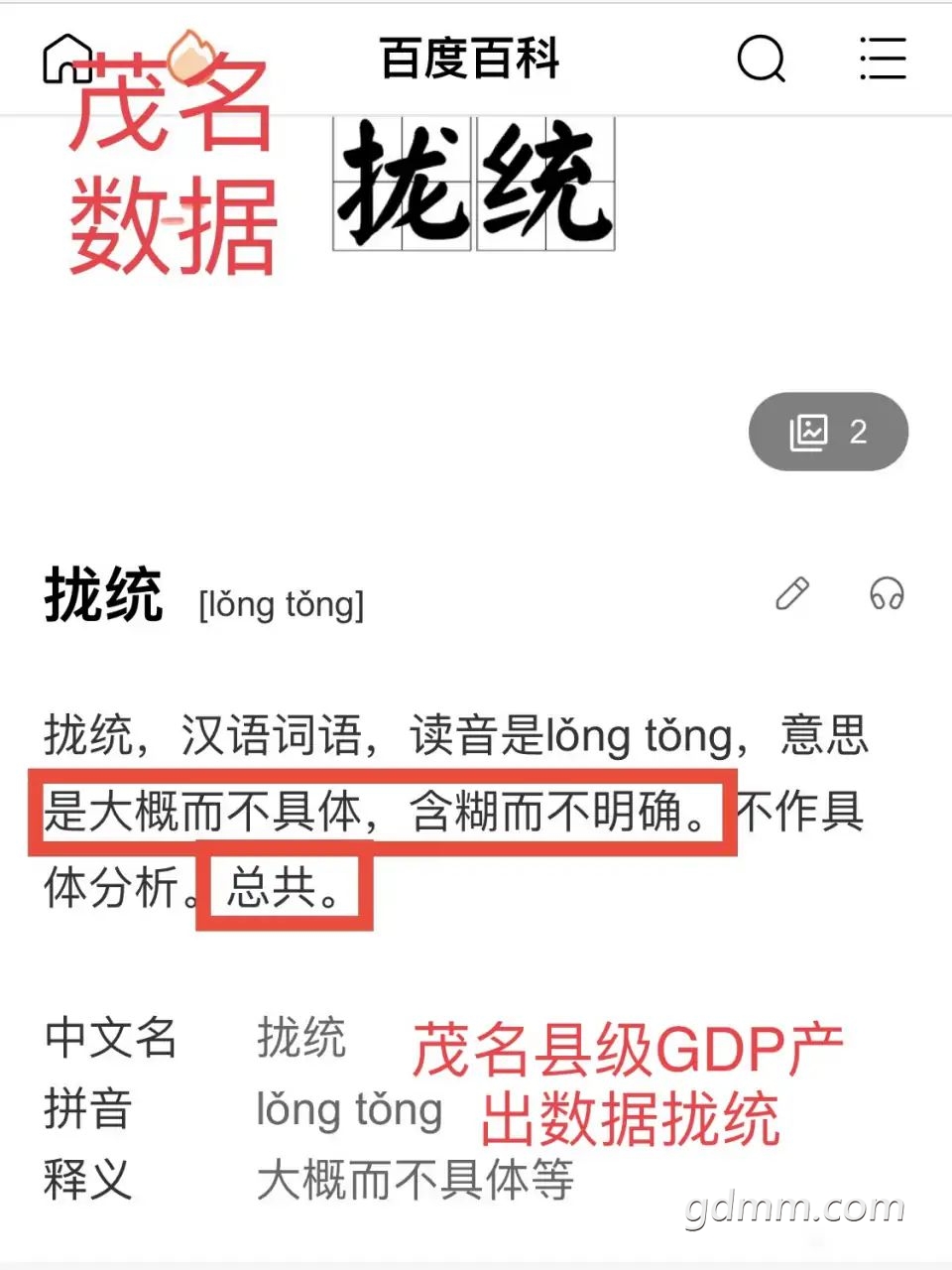Edit the 拢统 entry with the pencil icon

click(x=792, y=593)
